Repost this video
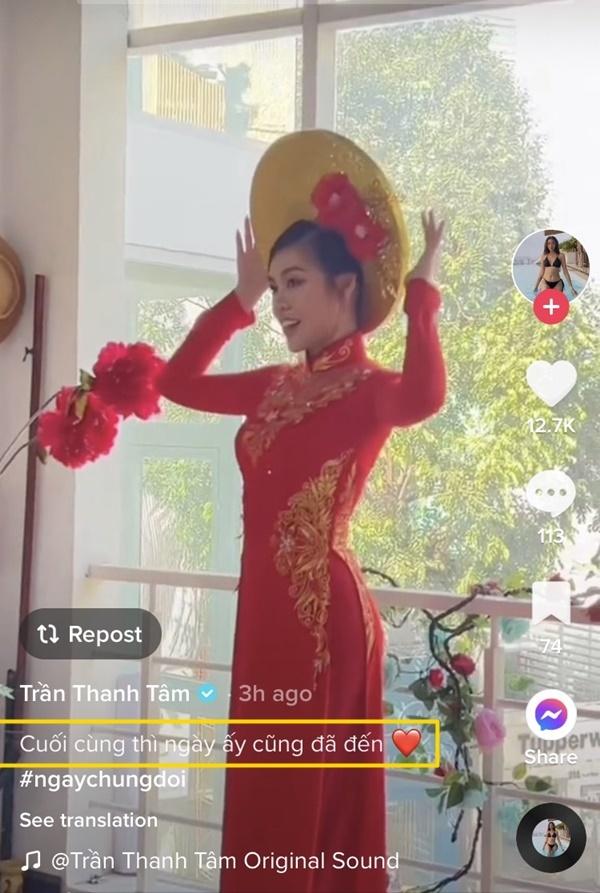This screenshot has width=600, height=893. tap(90, 634)
